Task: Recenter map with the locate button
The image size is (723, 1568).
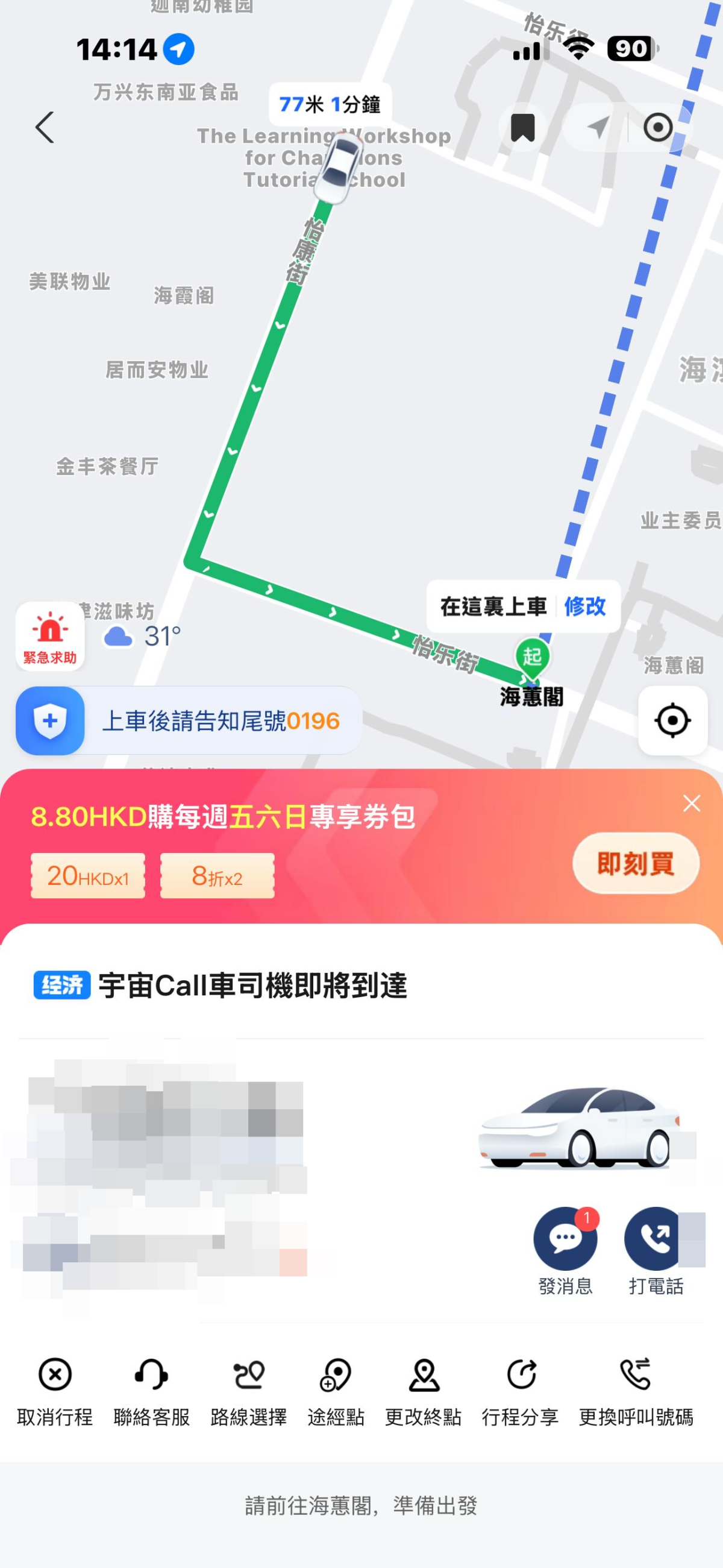Action: pyautogui.click(x=672, y=720)
